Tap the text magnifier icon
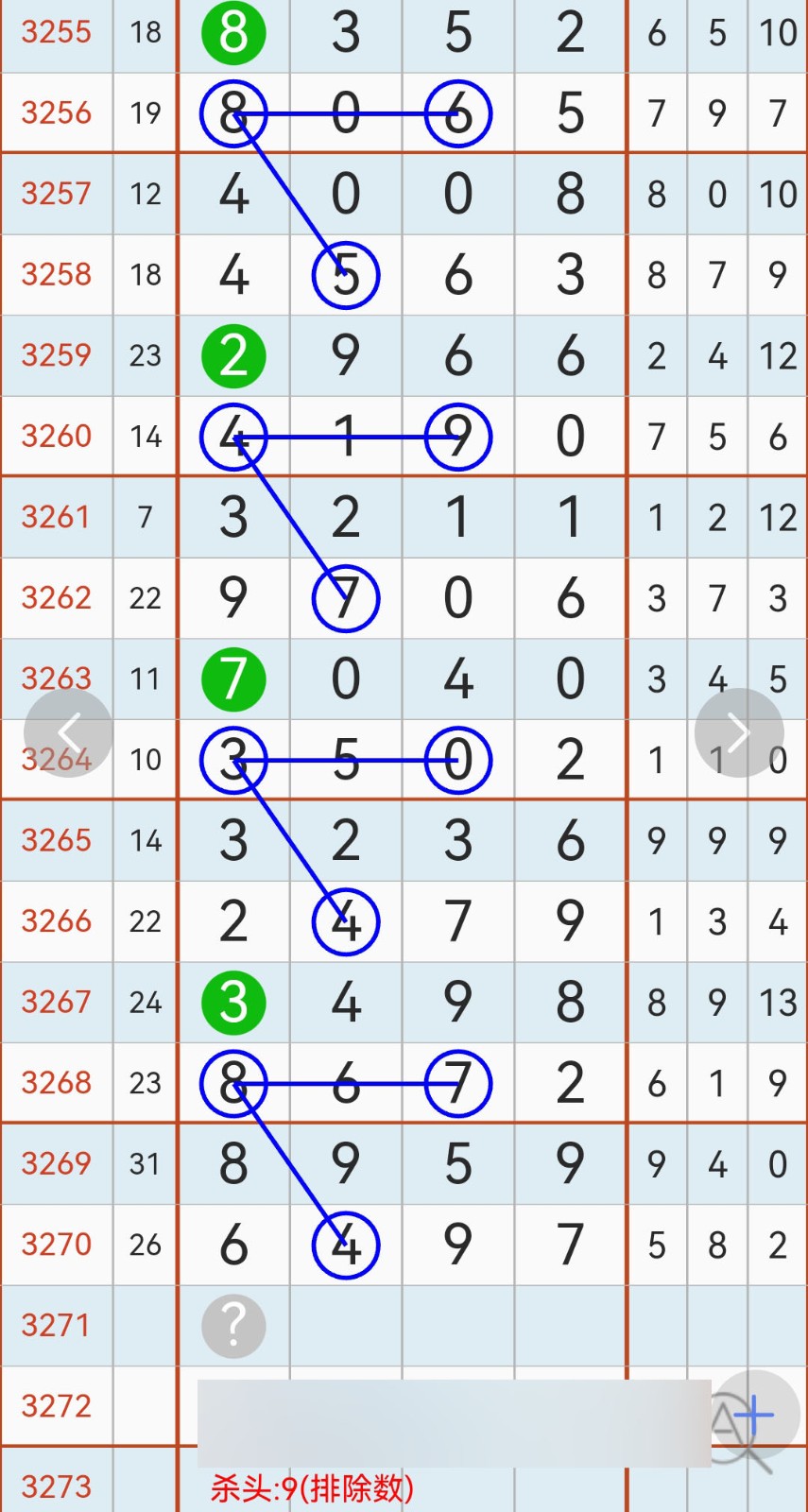 752,1417
